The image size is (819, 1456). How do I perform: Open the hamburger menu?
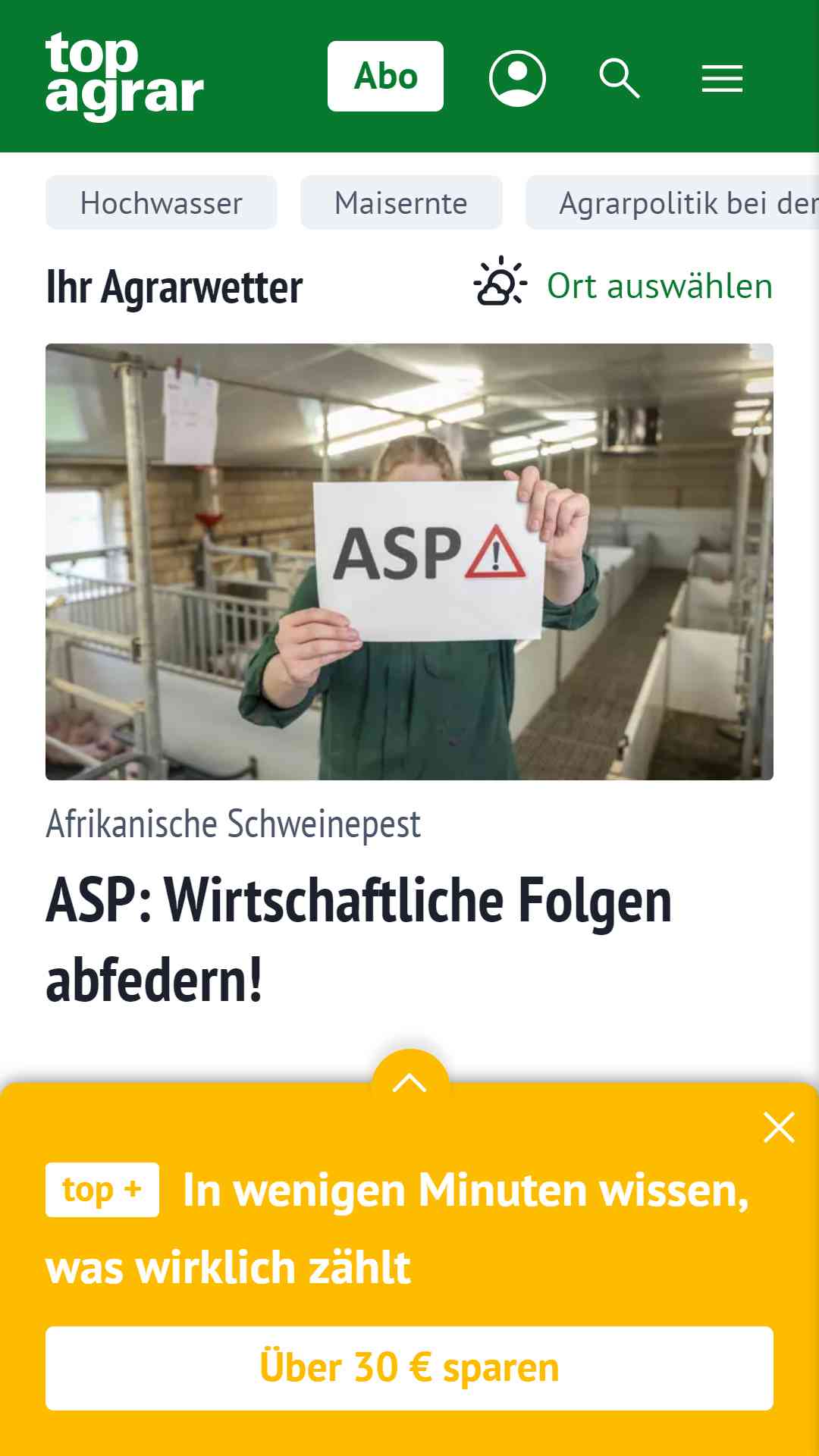click(722, 79)
